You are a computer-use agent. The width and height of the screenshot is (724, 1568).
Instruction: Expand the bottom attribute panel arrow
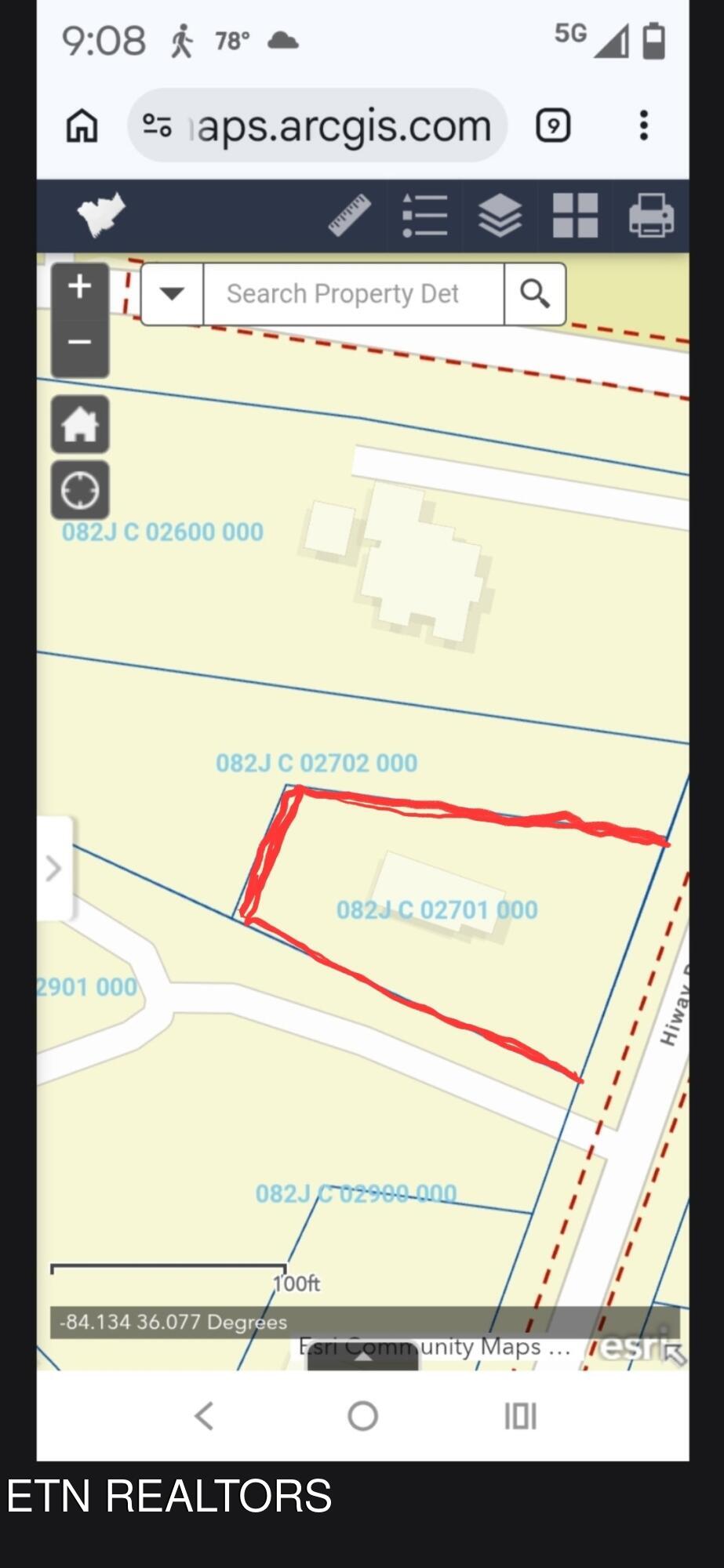(x=362, y=1356)
